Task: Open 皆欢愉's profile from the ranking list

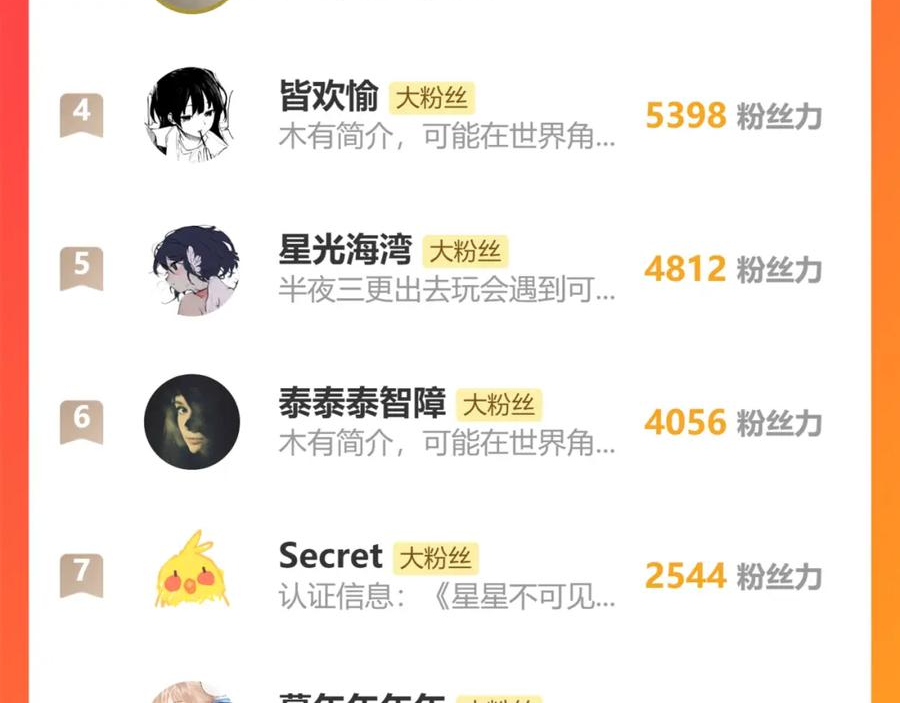Action: [449, 115]
